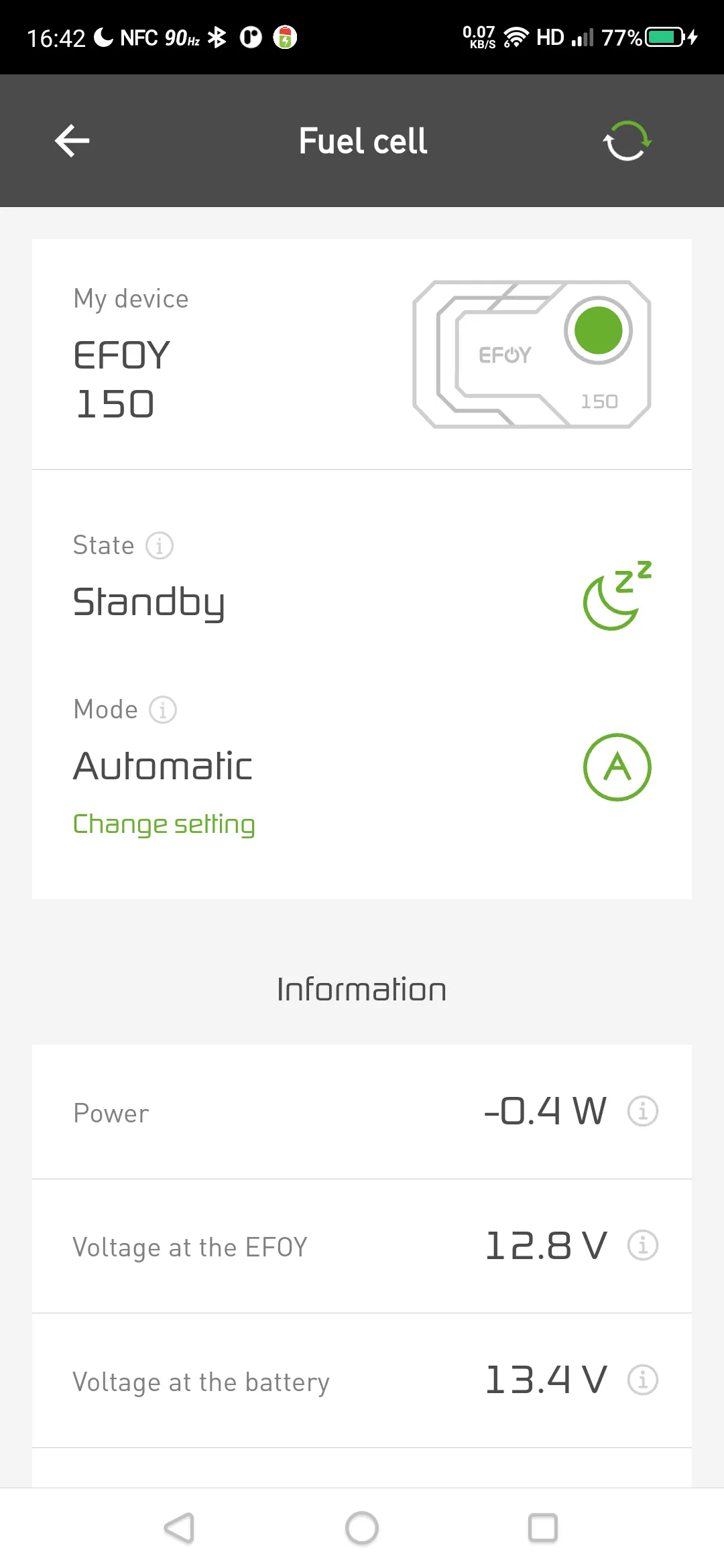The width and height of the screenshot is (724, 1568).
Task: Refresh the fuel cell data
Action: (627, 141)
